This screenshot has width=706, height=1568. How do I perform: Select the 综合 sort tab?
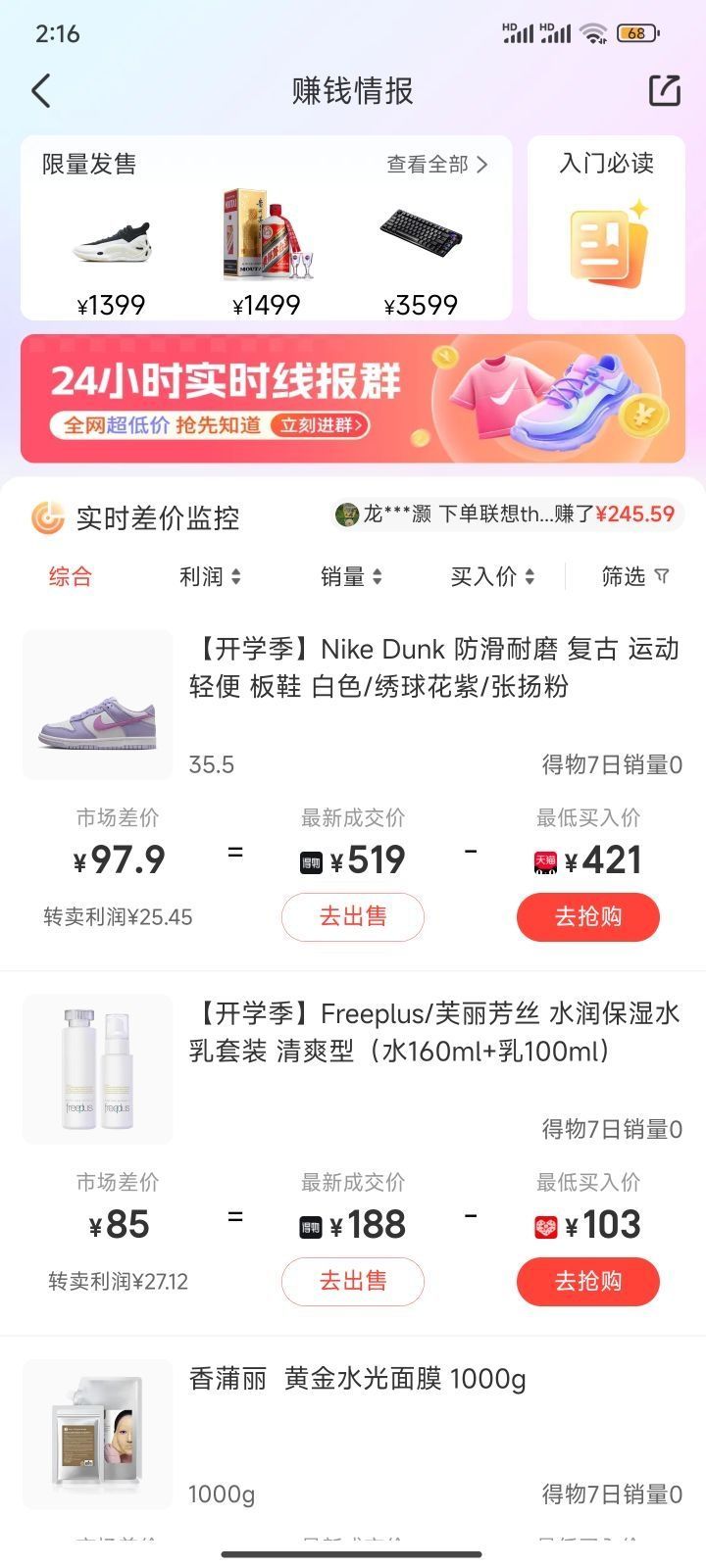(x=71, y=576)
